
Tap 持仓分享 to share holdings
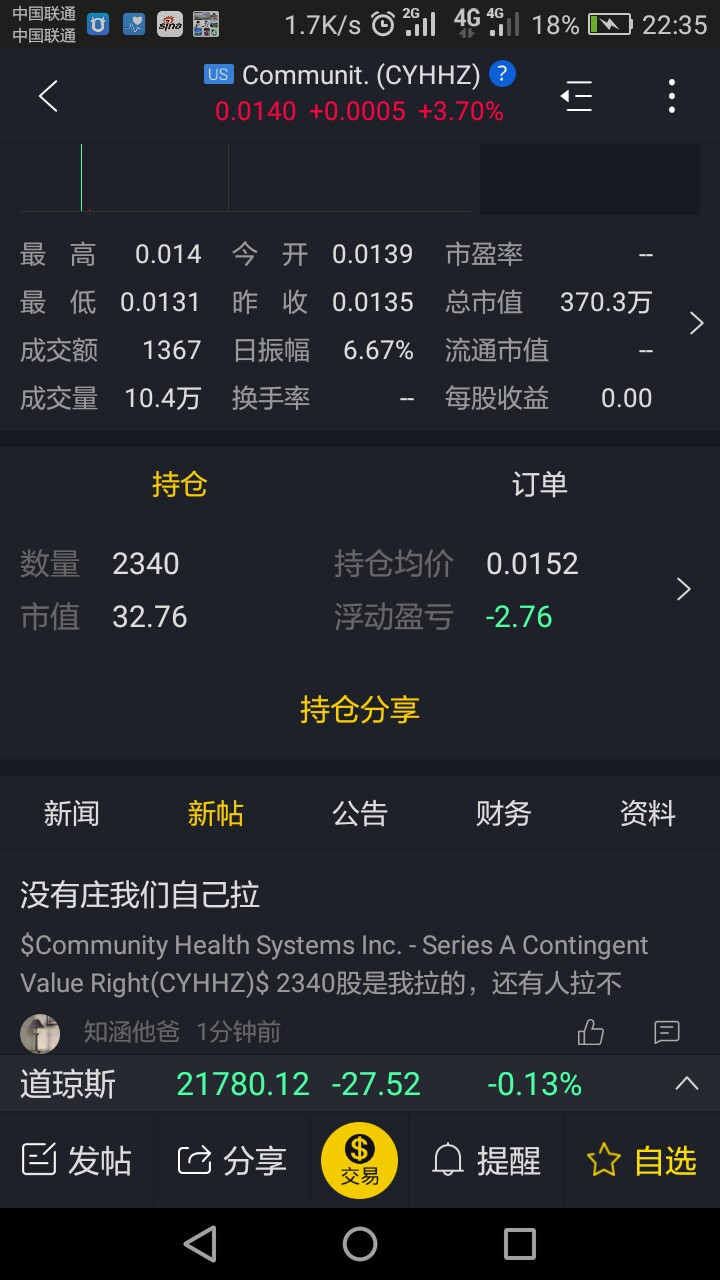(360, 710)
